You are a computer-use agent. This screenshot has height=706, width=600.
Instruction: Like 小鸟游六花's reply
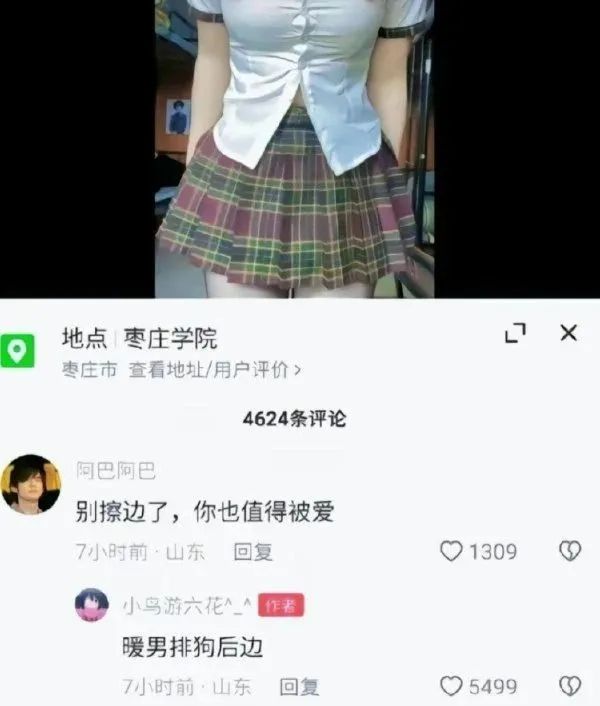pos(453,686)
